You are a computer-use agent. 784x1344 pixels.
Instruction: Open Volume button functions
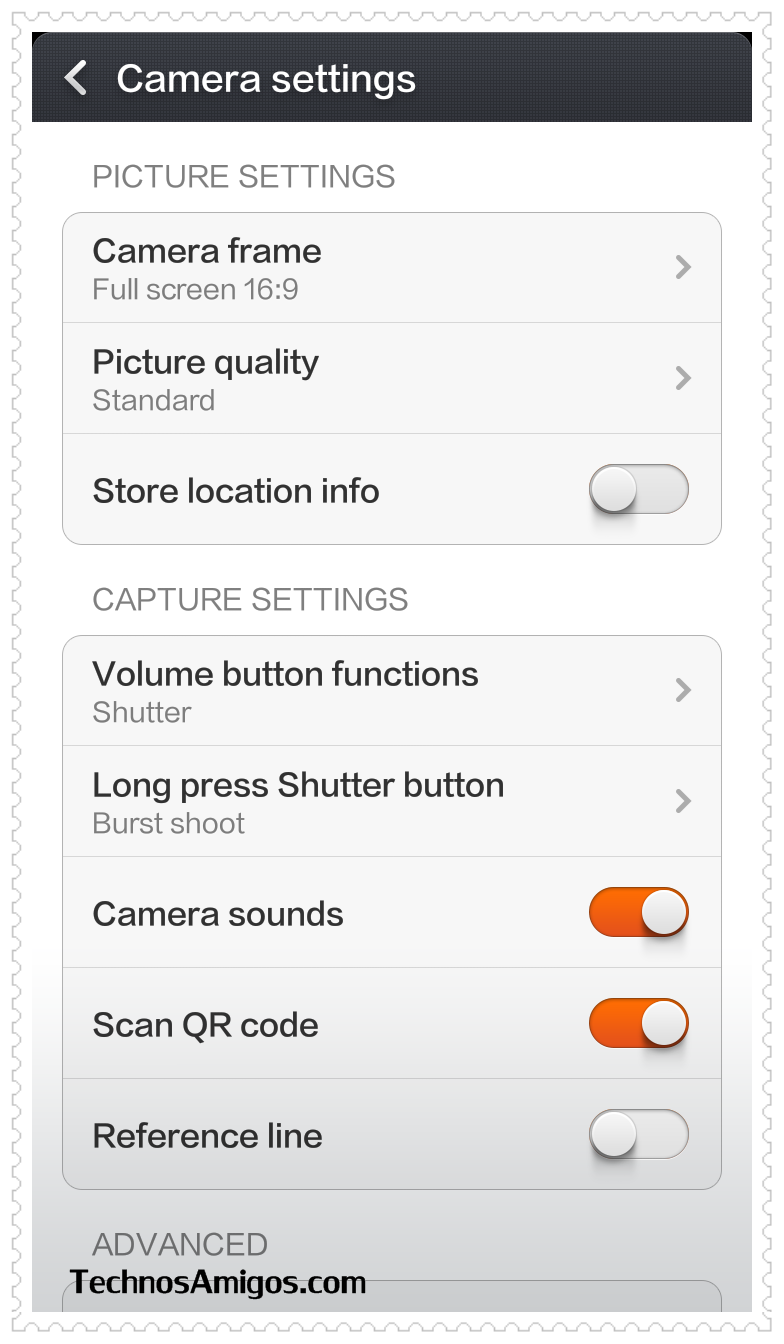tap(392, 691)
